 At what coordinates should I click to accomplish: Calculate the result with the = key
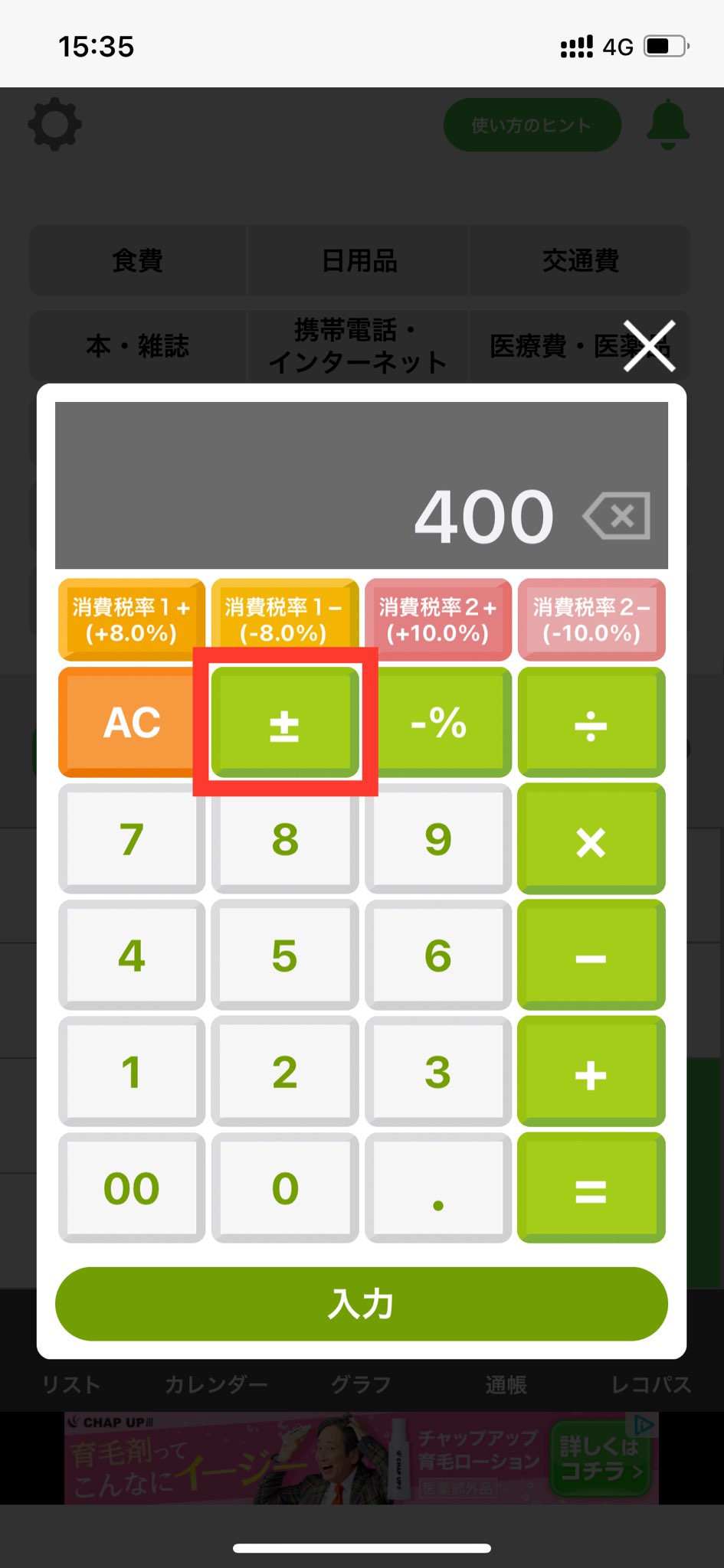click(x=591, y=1188)
